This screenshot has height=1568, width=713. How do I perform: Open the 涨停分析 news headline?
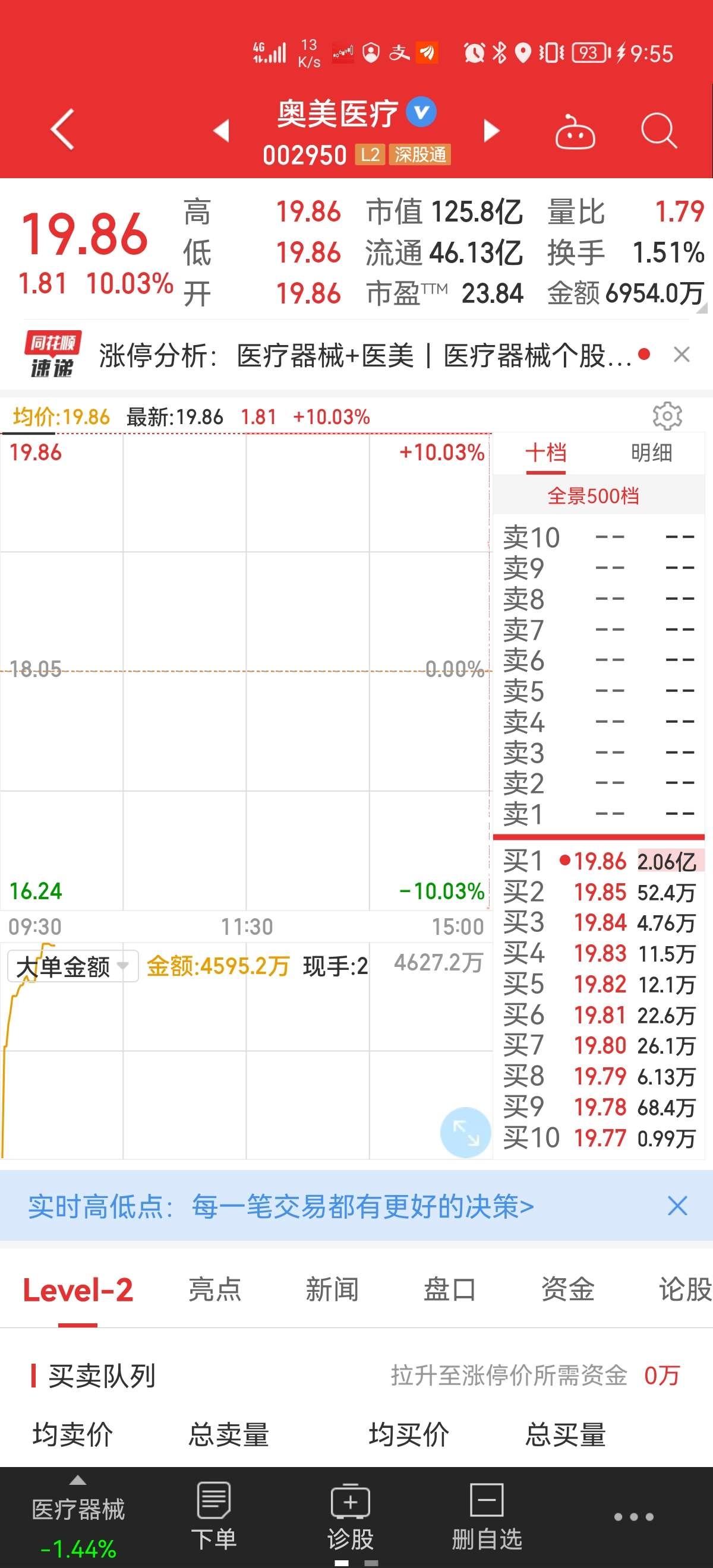[x=365, y=356]
